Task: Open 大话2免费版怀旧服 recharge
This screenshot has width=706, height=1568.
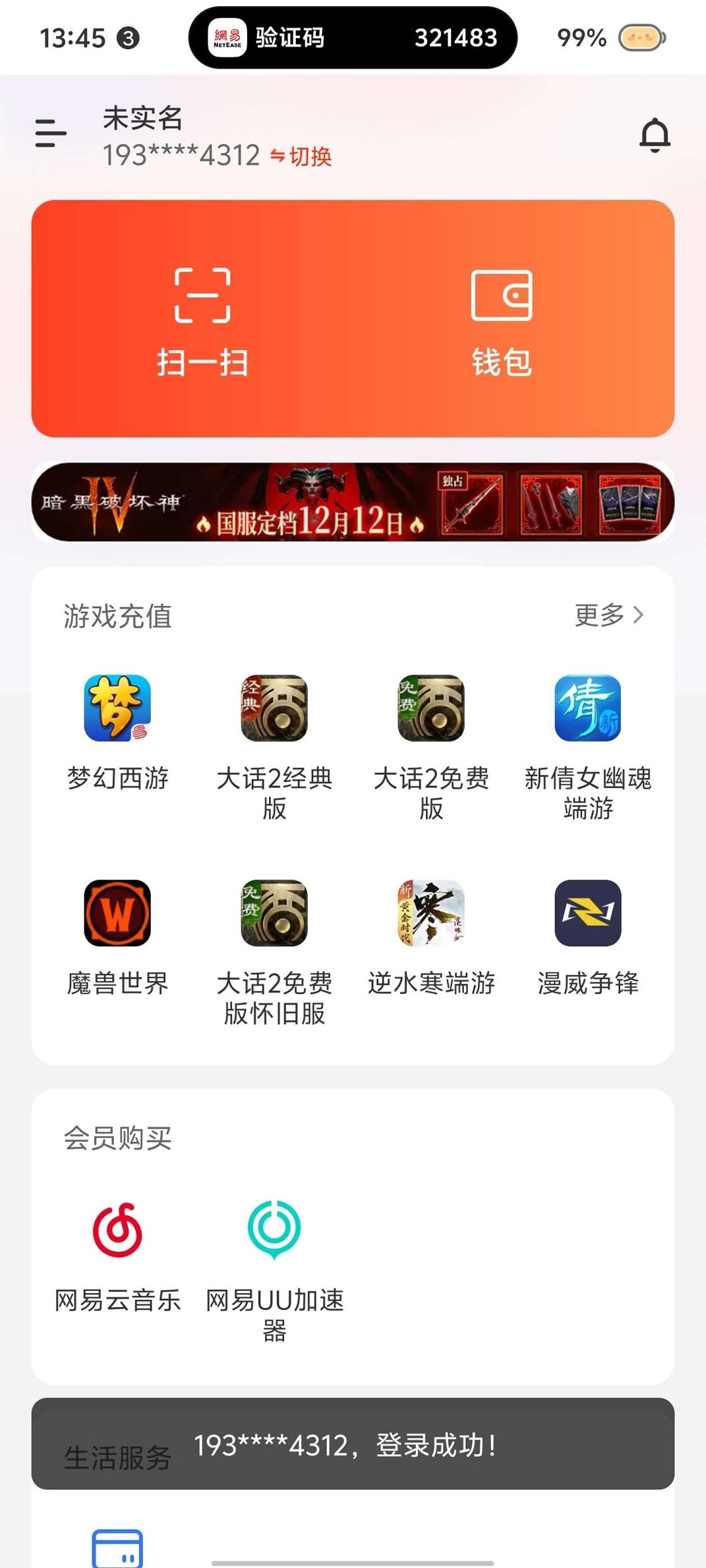Action: tap(274, 949)
